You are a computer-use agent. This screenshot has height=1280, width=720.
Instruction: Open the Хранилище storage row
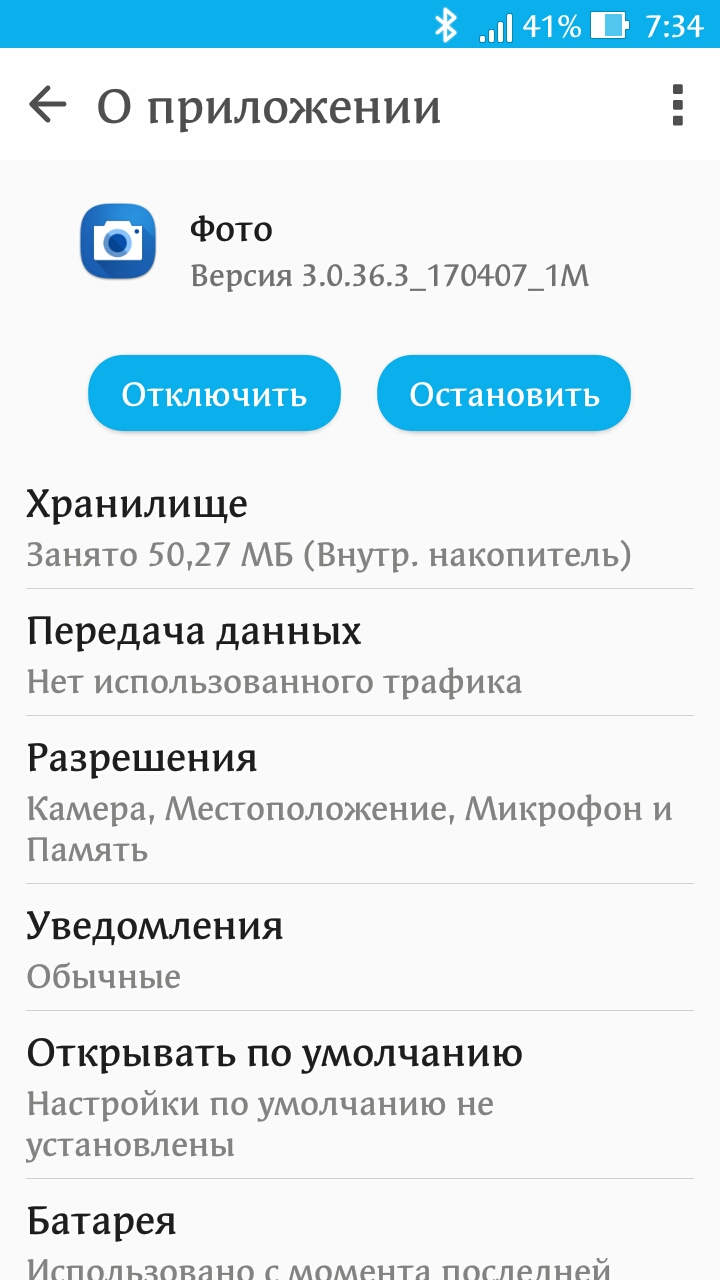click(x=360, y=528)
